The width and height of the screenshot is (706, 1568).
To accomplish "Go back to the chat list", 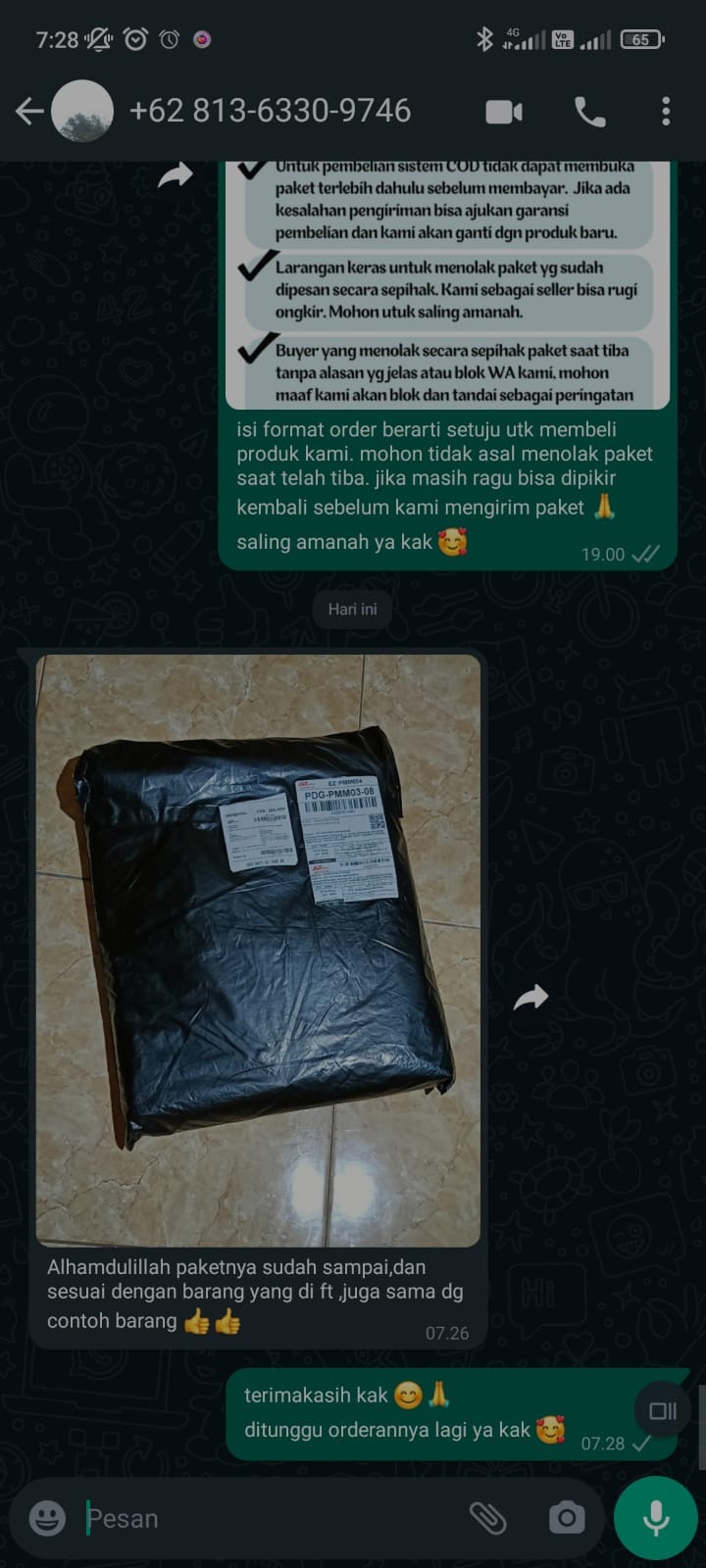I will (29, 111).
